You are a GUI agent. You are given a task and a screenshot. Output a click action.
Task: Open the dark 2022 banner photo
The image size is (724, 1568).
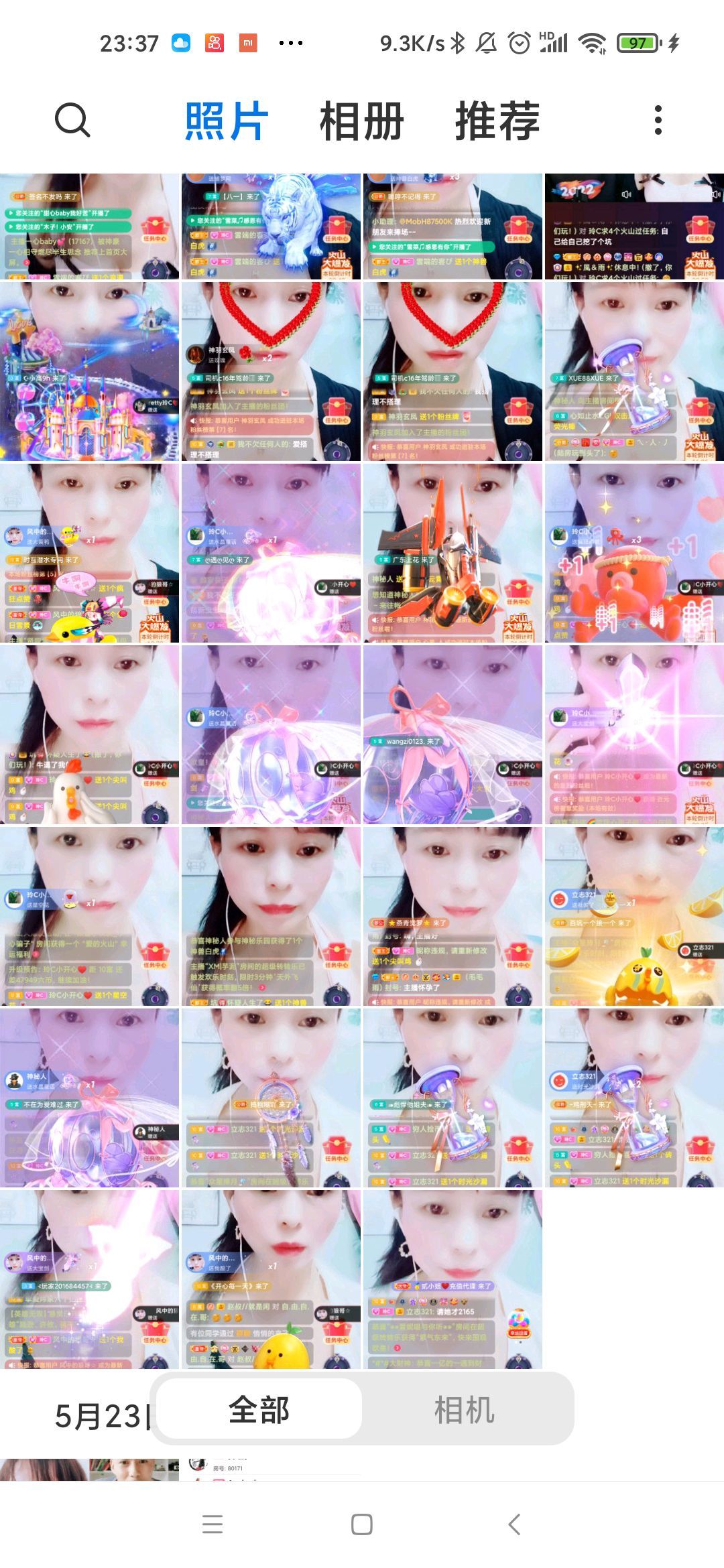tap(634, 226)
